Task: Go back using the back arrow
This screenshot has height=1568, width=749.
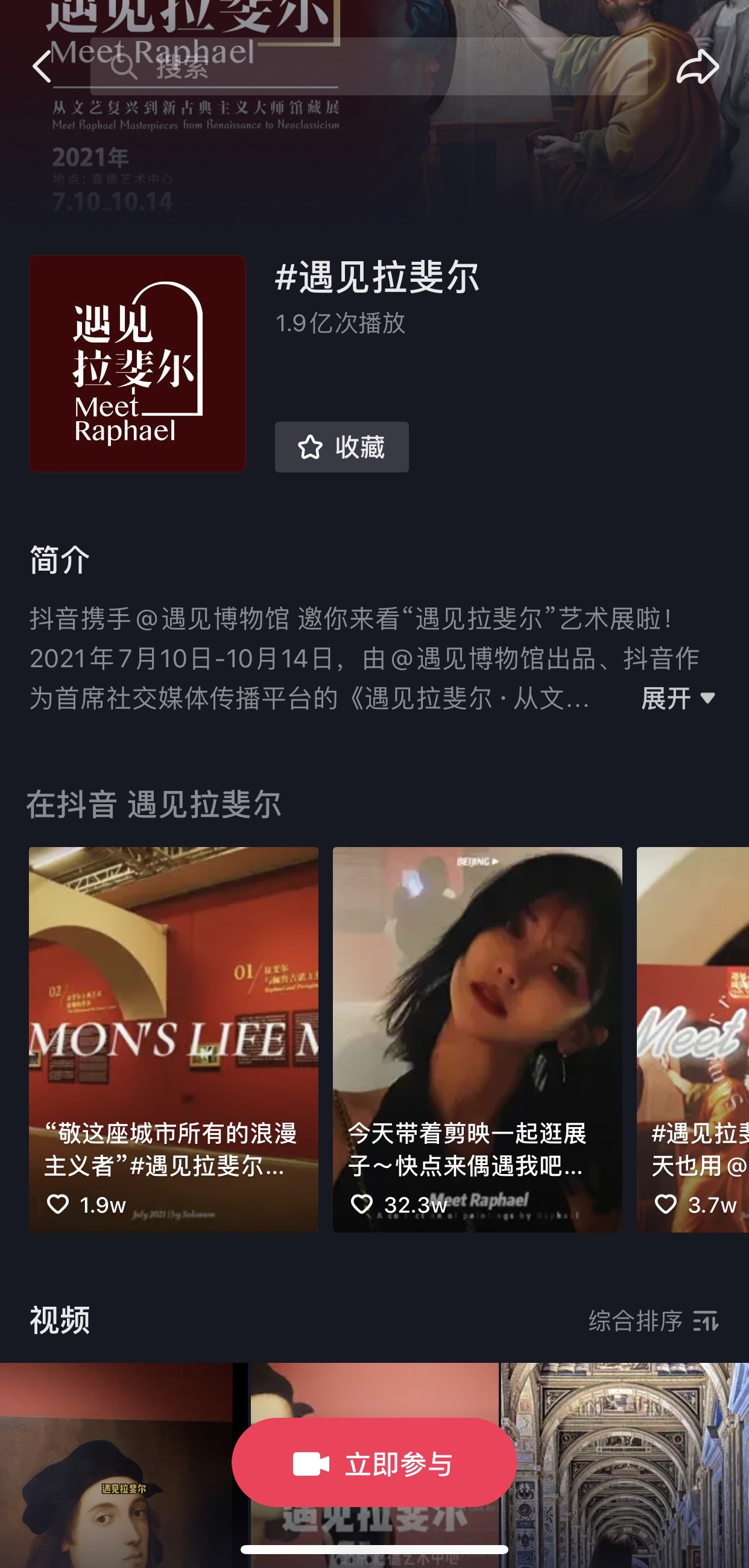Action: pyautogui.click(x=42, y=67)
